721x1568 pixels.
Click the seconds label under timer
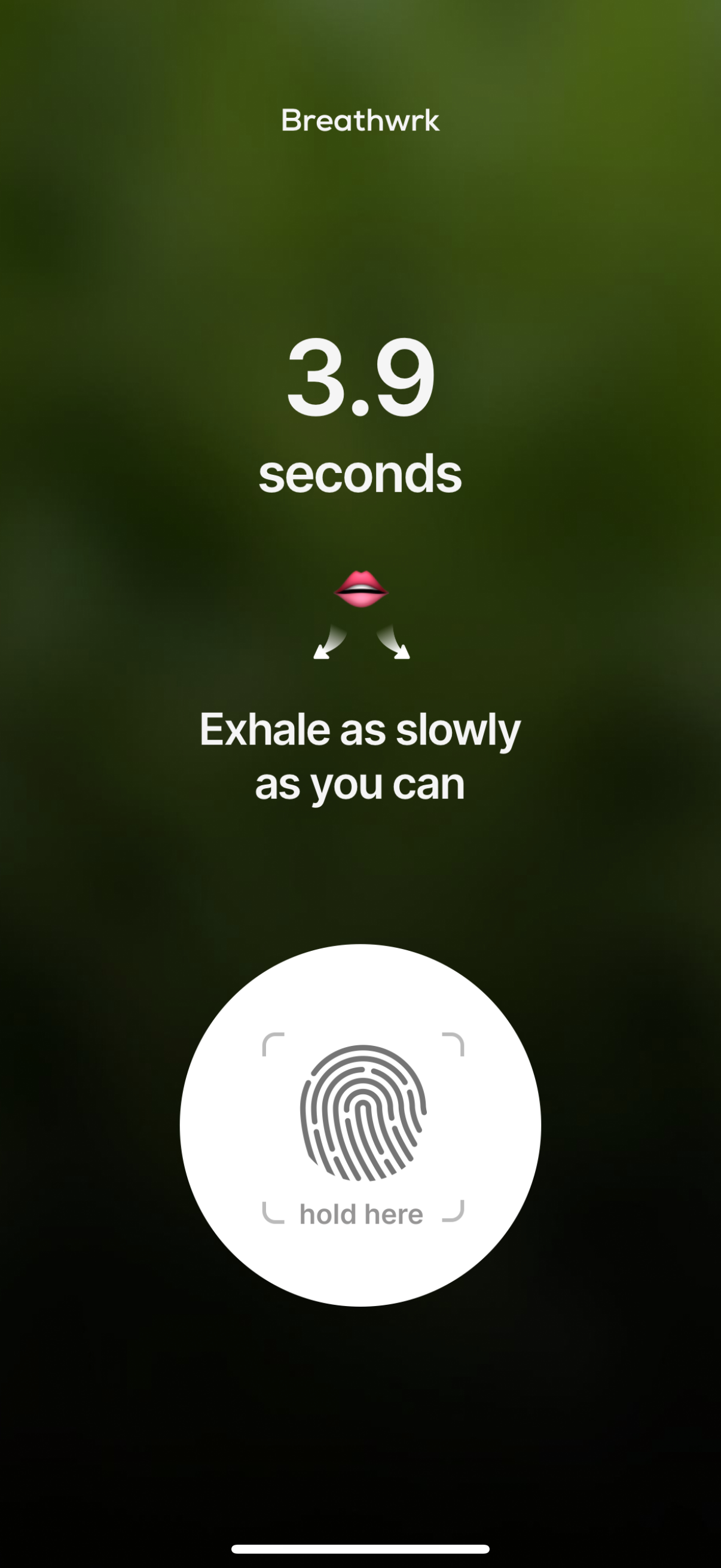point(360,475)
